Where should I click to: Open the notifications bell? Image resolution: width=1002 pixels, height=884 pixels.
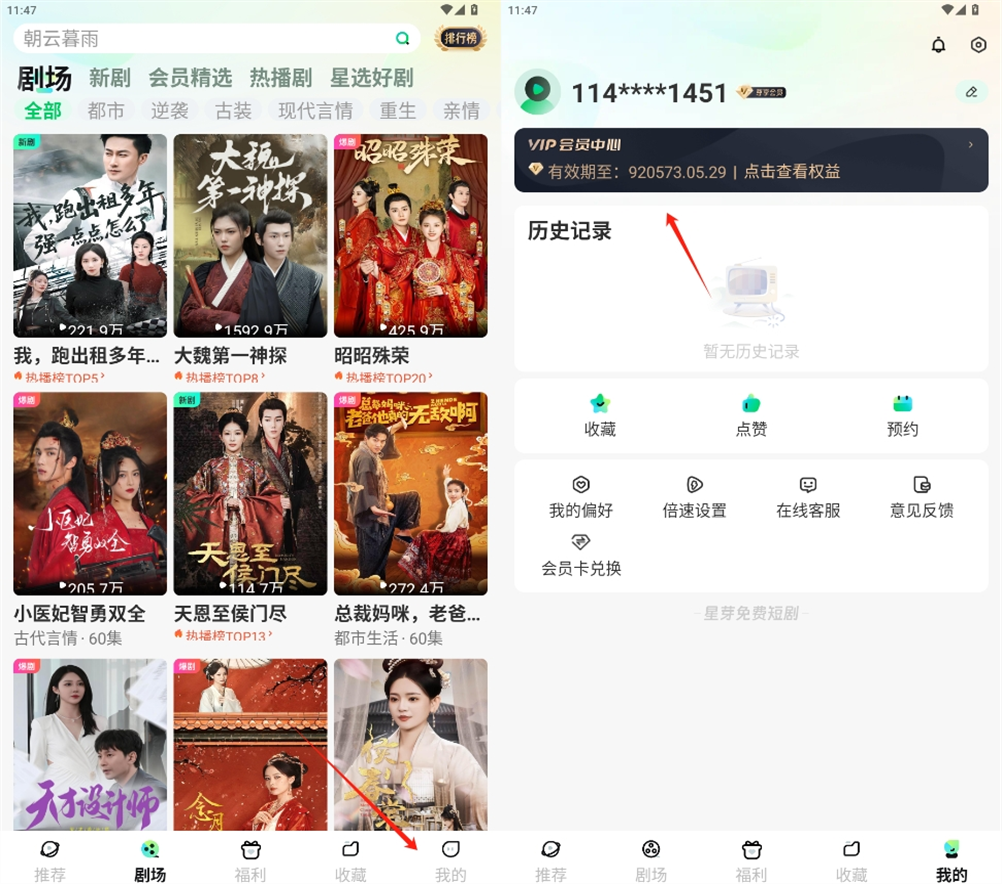coord(938,45)
